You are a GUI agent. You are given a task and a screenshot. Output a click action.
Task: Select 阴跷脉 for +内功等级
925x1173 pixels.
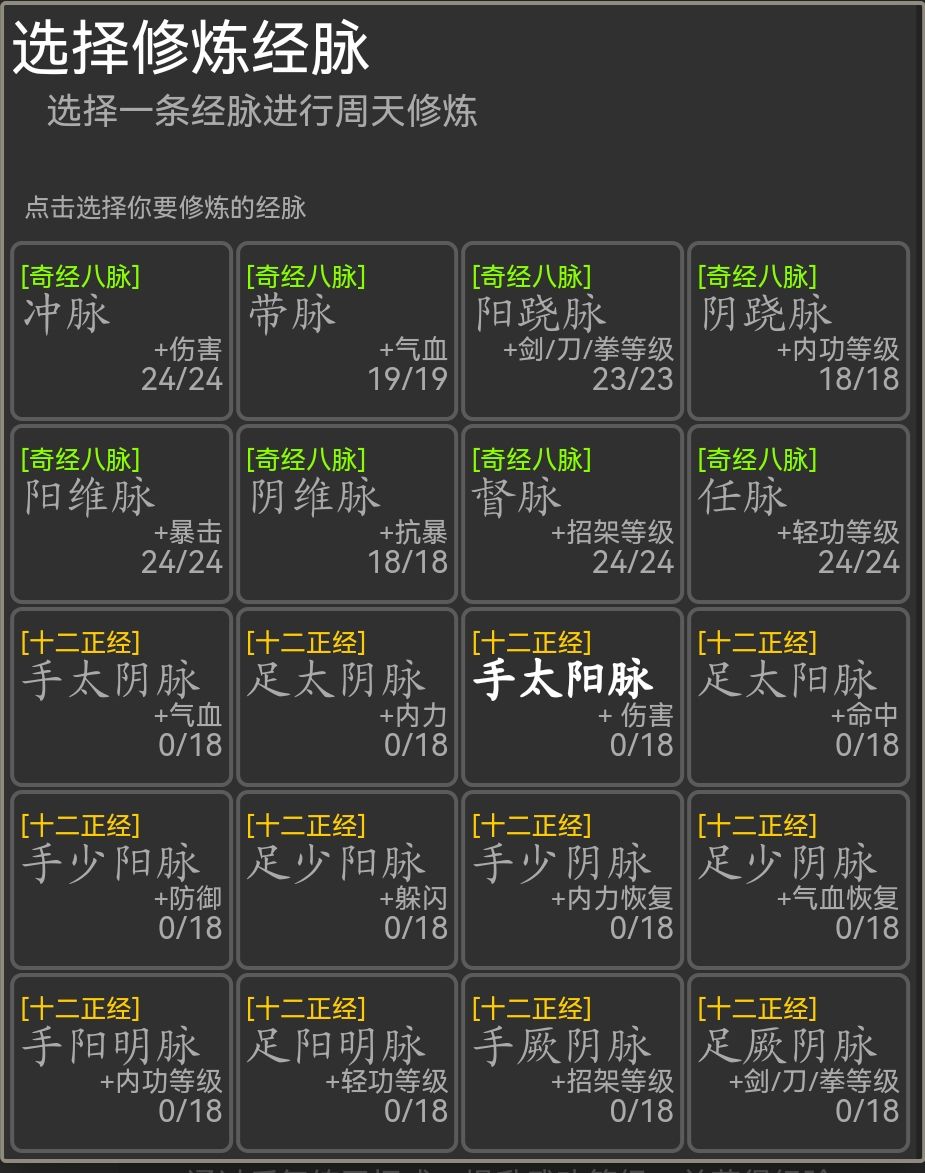pyautogui.click(x=798, y=330)
